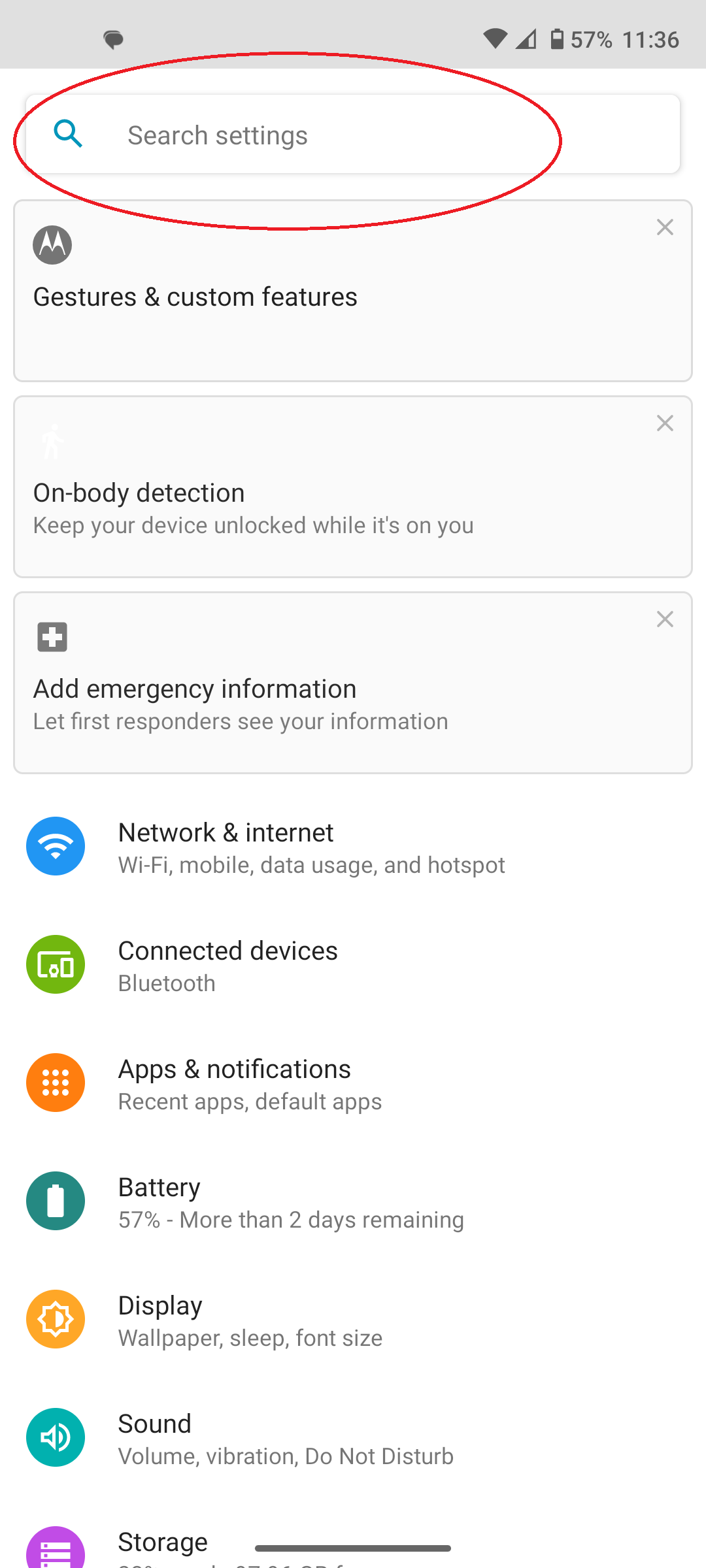This screenshot has height=1568, width=706.
Task: Open Add emergency information card
Action: point(353,683)
